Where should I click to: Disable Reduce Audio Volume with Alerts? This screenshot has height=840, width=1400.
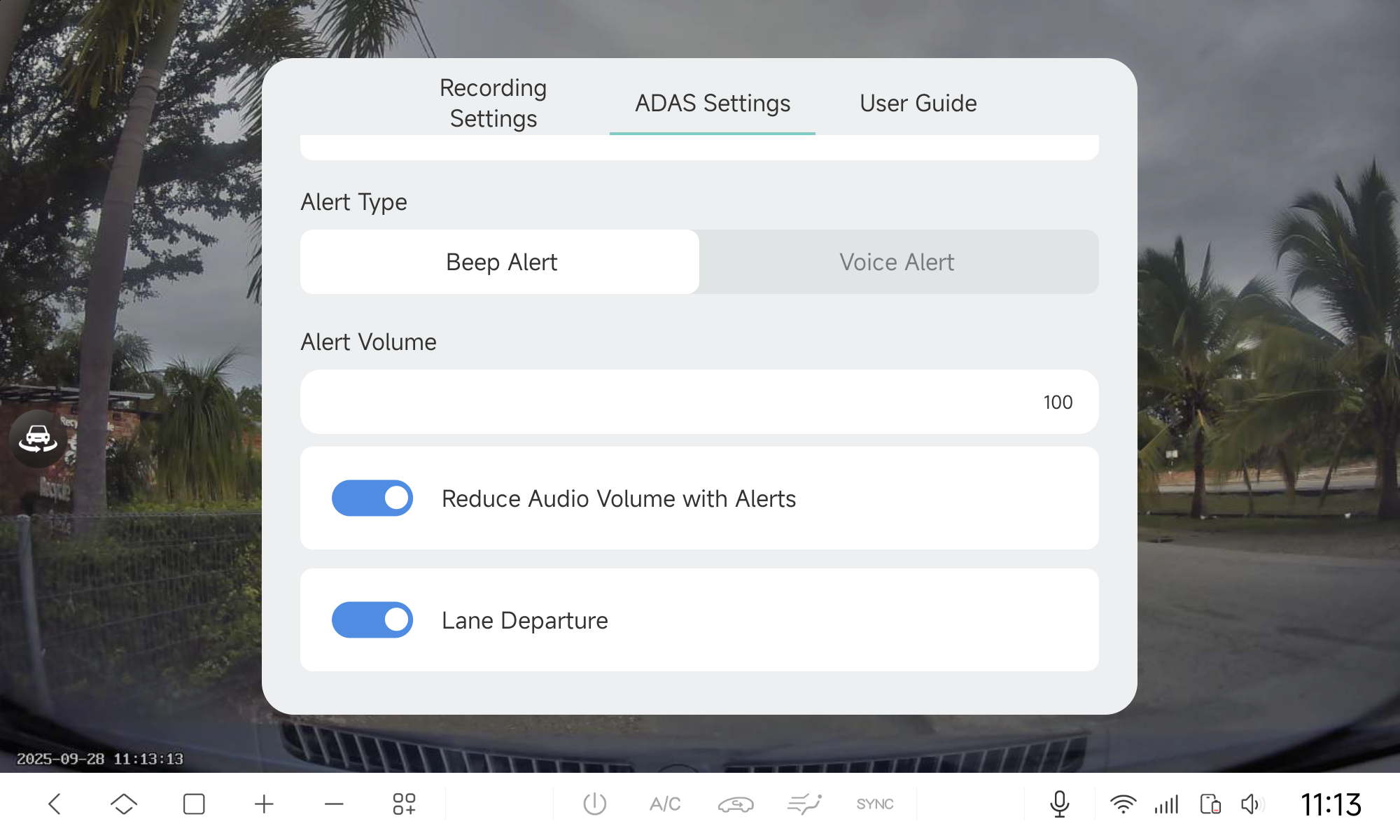[372, 498]
